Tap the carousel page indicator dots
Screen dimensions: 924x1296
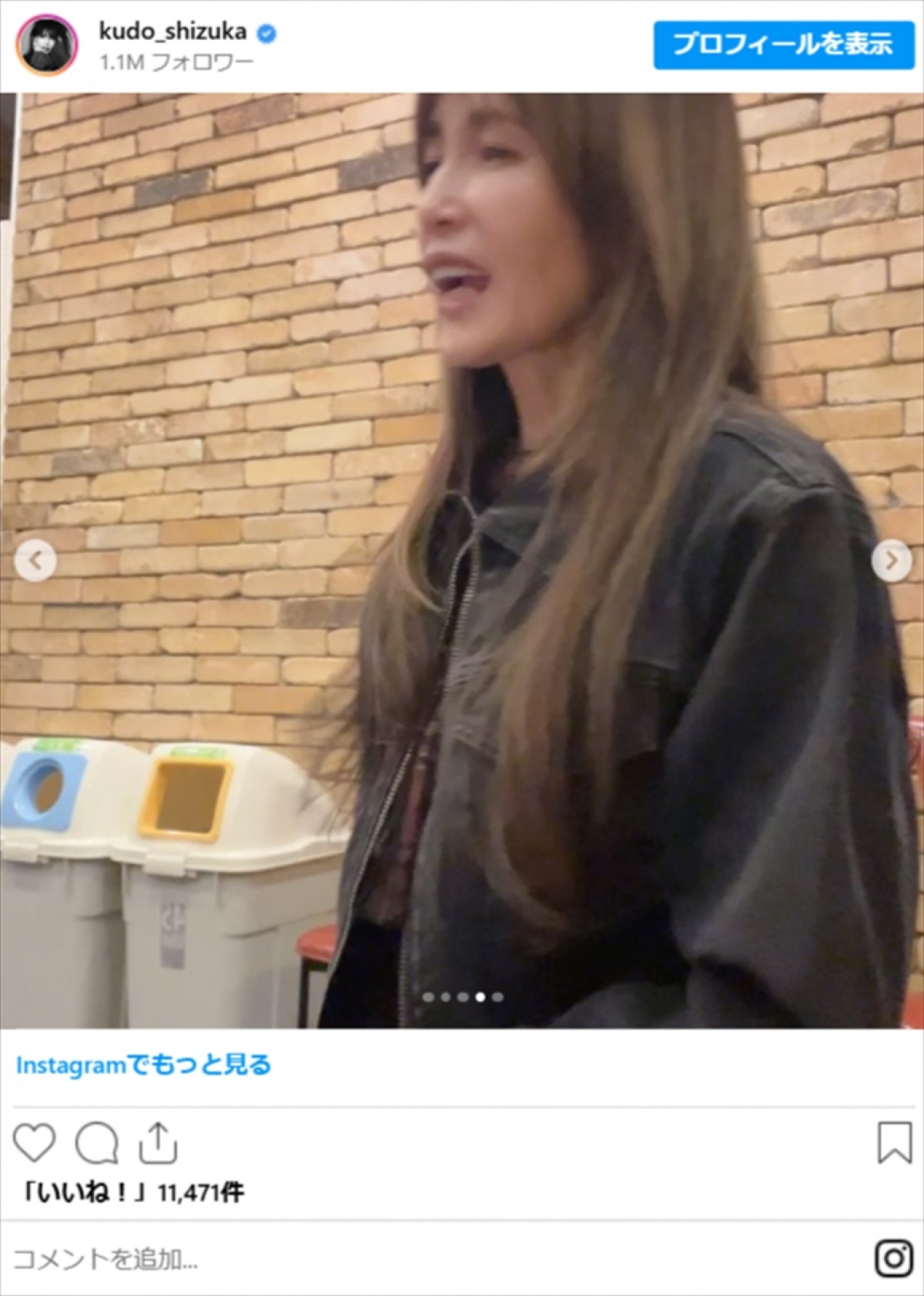[462, 996]
